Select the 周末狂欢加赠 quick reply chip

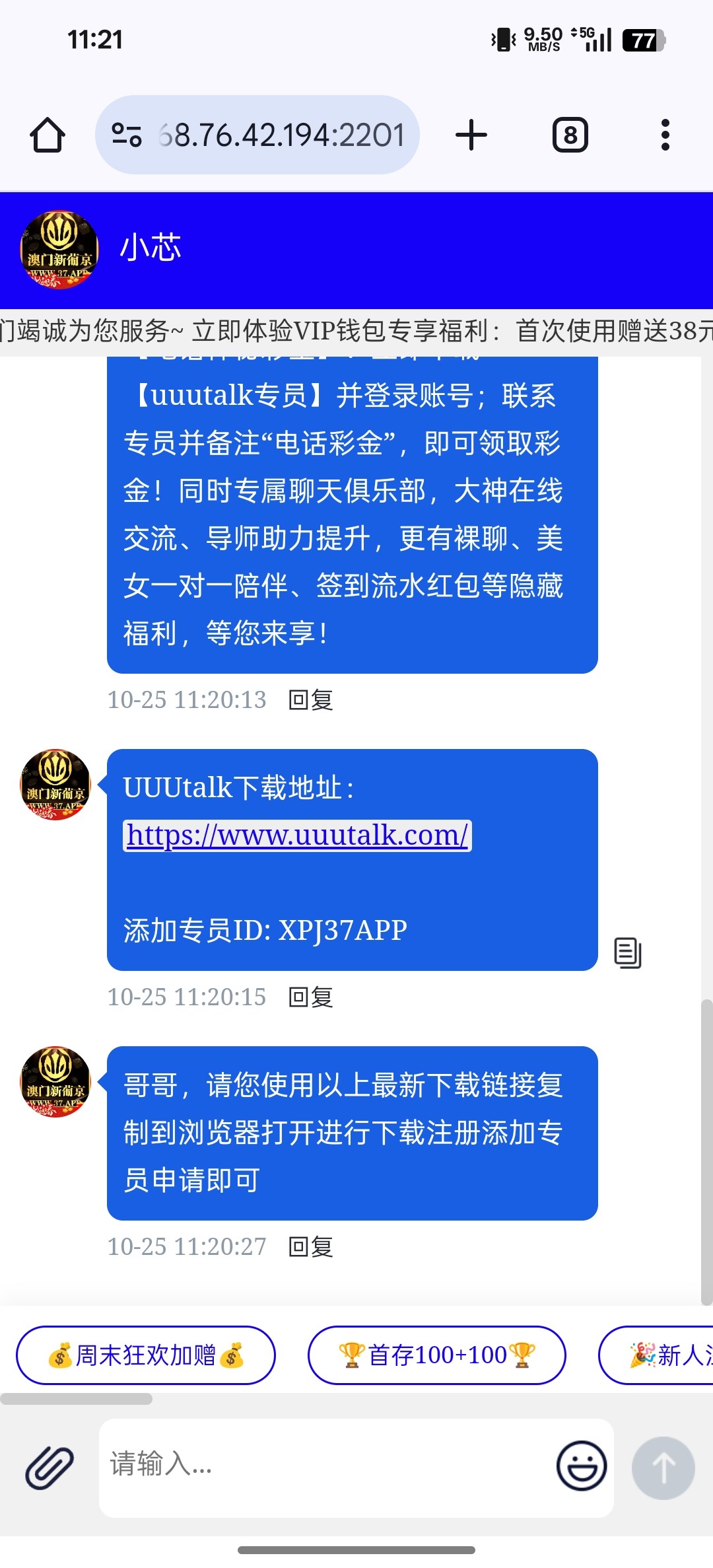click(146, 1355)
